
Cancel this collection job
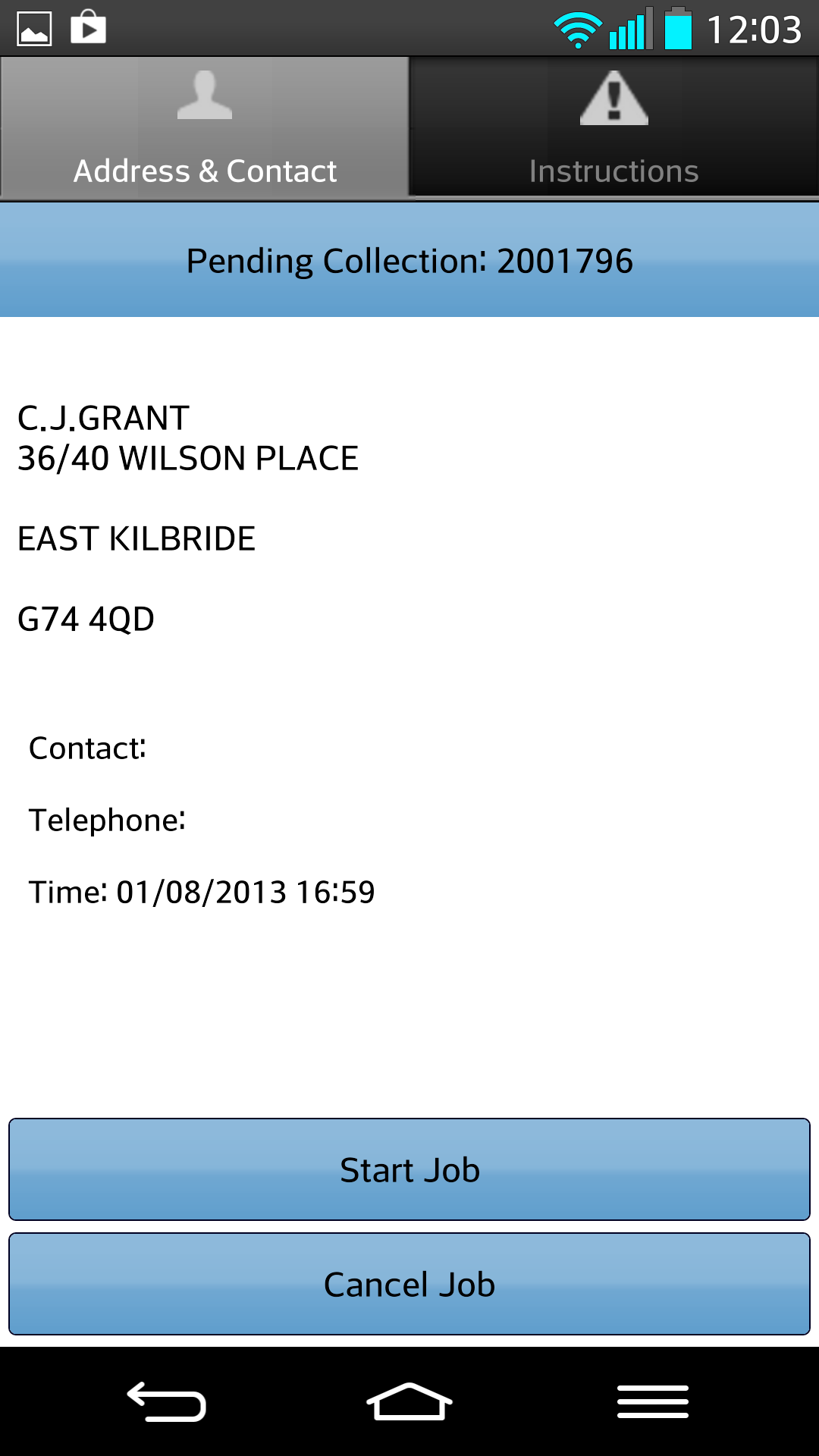point(409,1284)
